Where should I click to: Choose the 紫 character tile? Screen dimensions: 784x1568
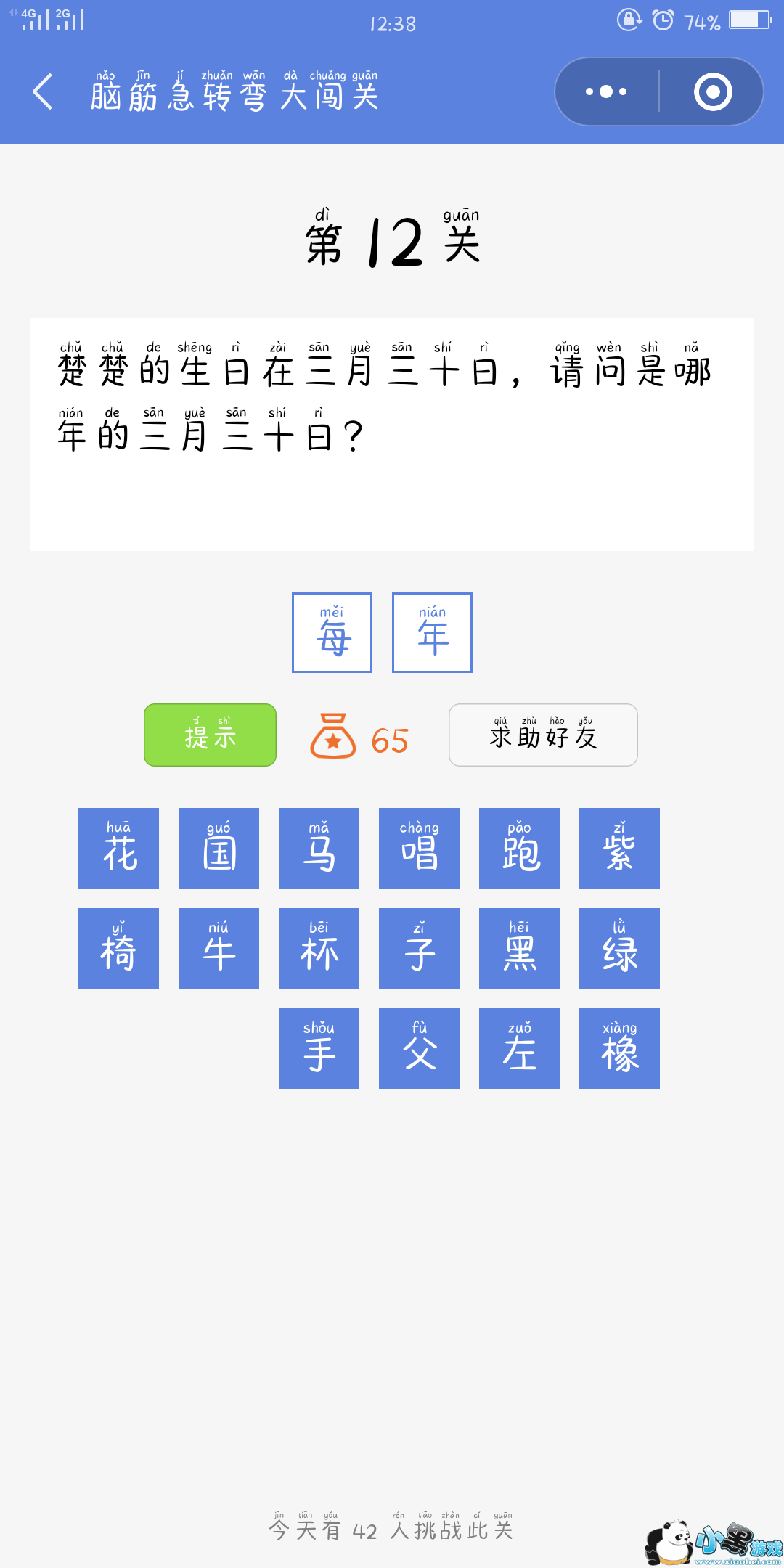619,848
